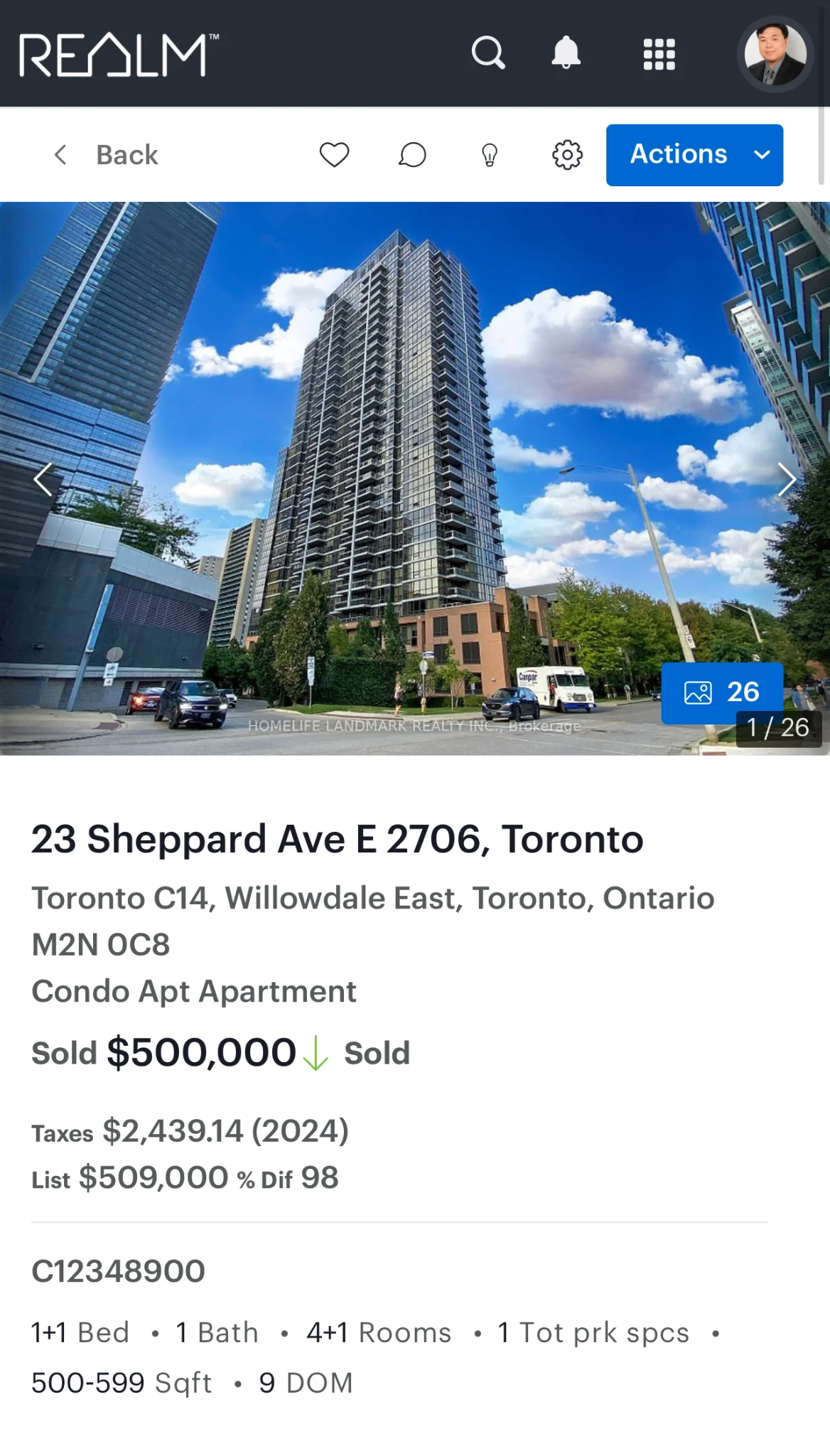
Task: Favorite this listing with the heart
Action: [334, 155]
